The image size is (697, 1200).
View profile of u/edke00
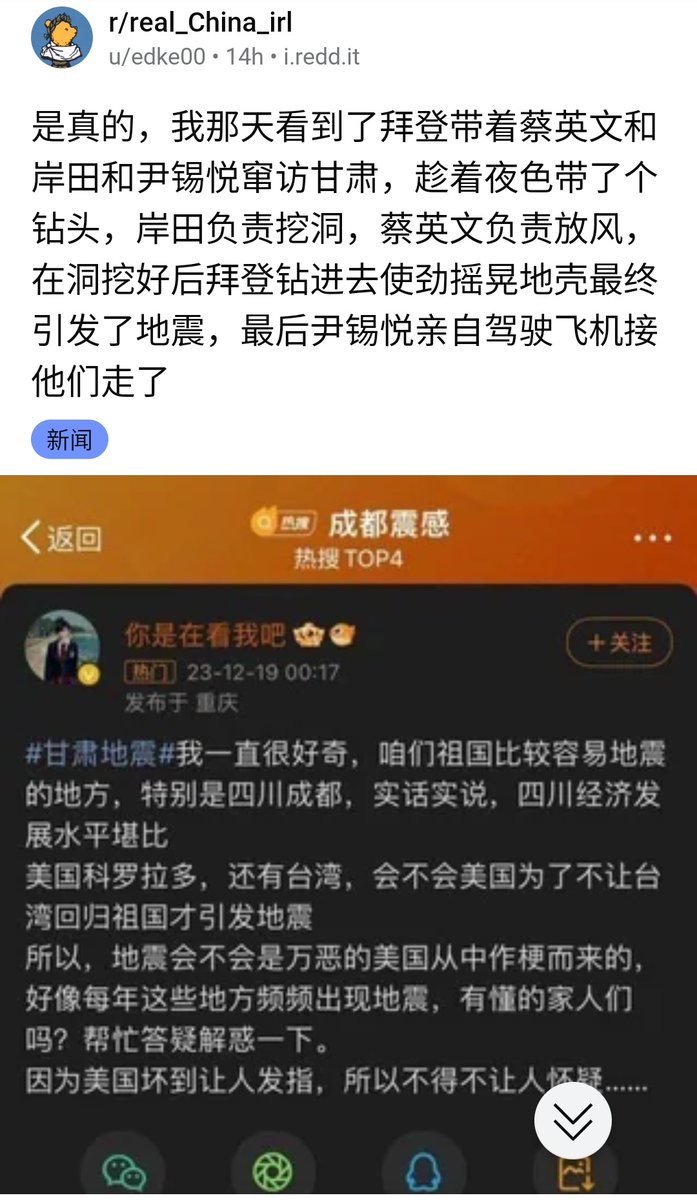pyautogui.click(x=157, y=57)
